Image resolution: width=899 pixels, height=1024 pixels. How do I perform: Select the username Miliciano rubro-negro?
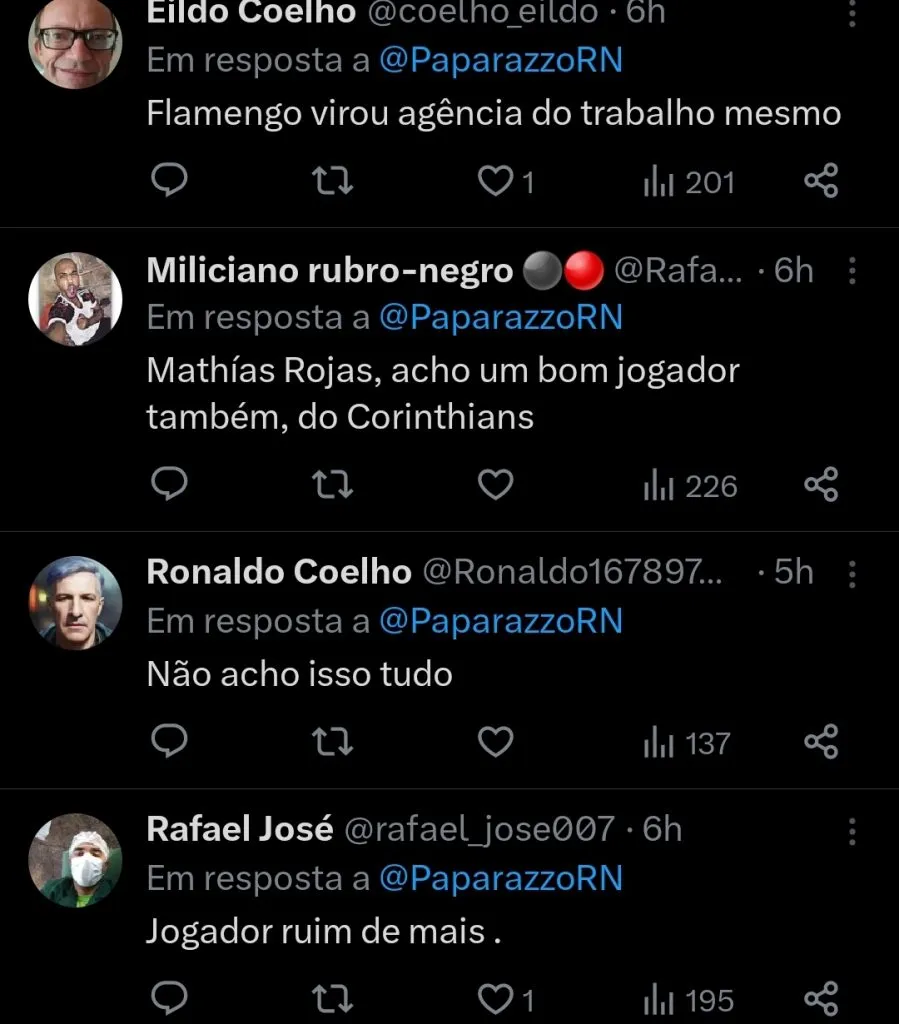[x=330, y=270]
